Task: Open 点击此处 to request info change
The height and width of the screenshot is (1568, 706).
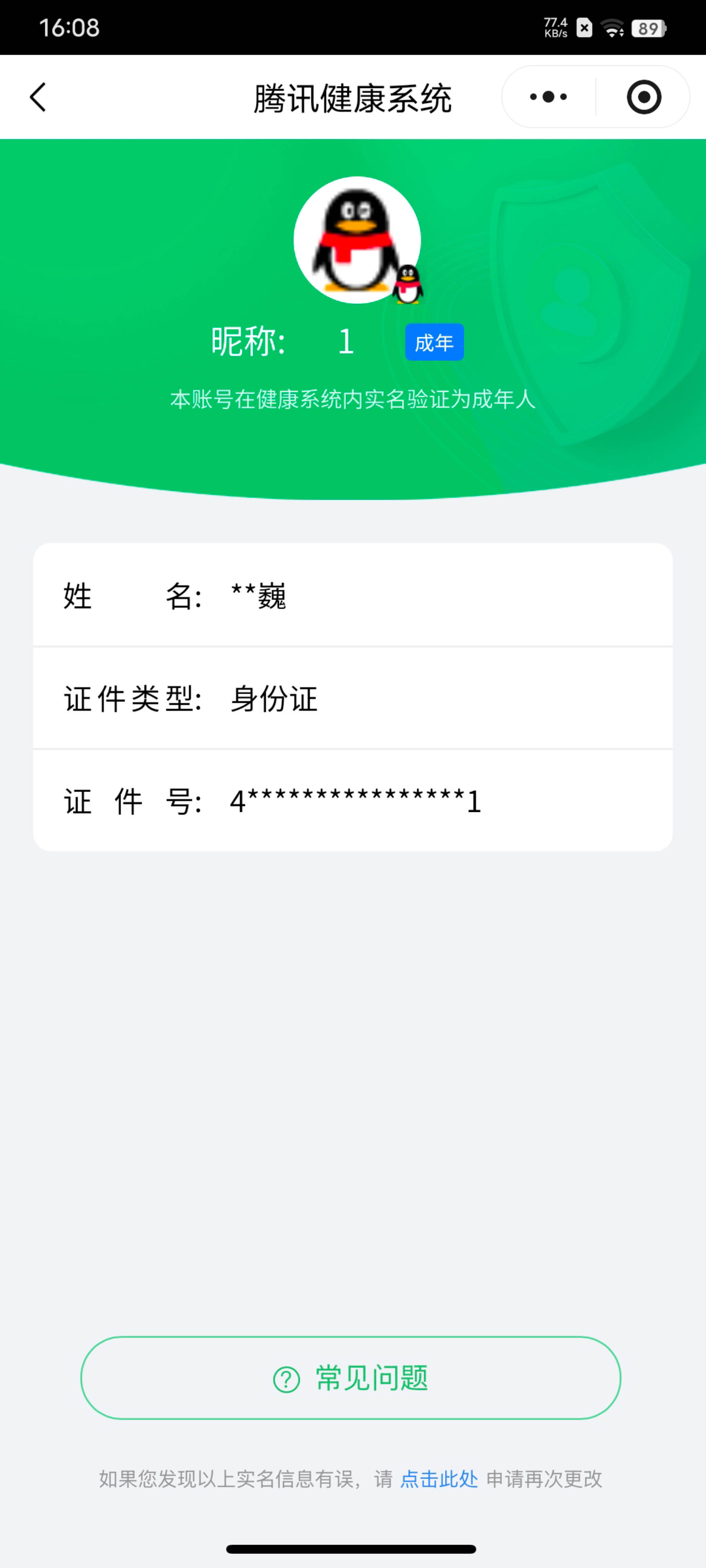Action: tap(439, 1479)
